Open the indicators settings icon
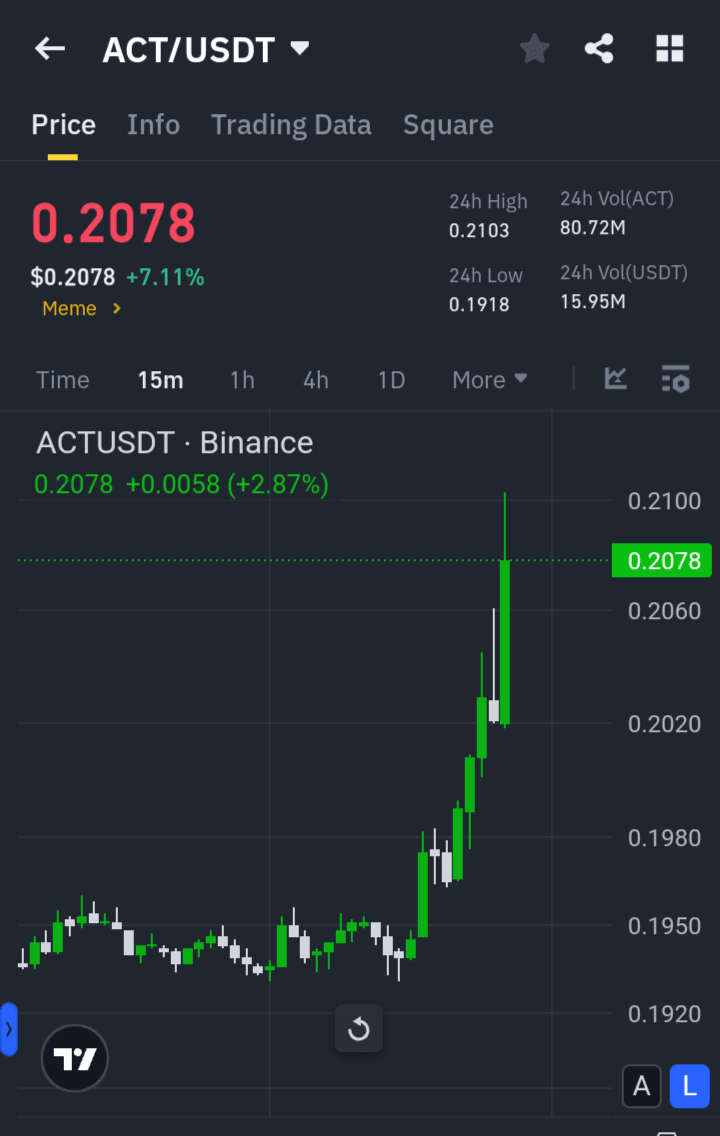Screen dimensions: 720x1136 pyautogui.click(x=675, y=380)
